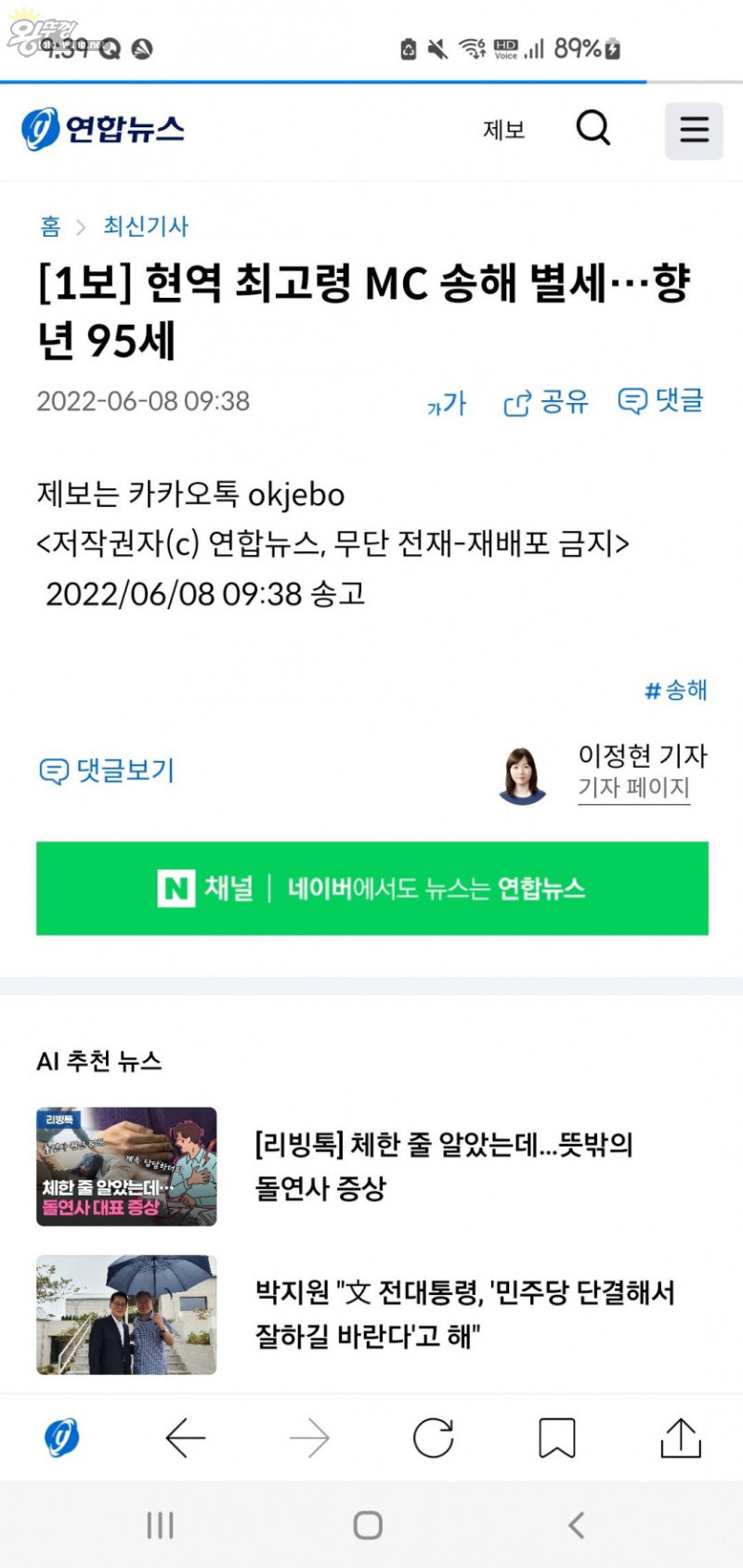This screenshot has height=1568, width=743.
Task: Open the search magnifier icon
Action: [593, 128]
